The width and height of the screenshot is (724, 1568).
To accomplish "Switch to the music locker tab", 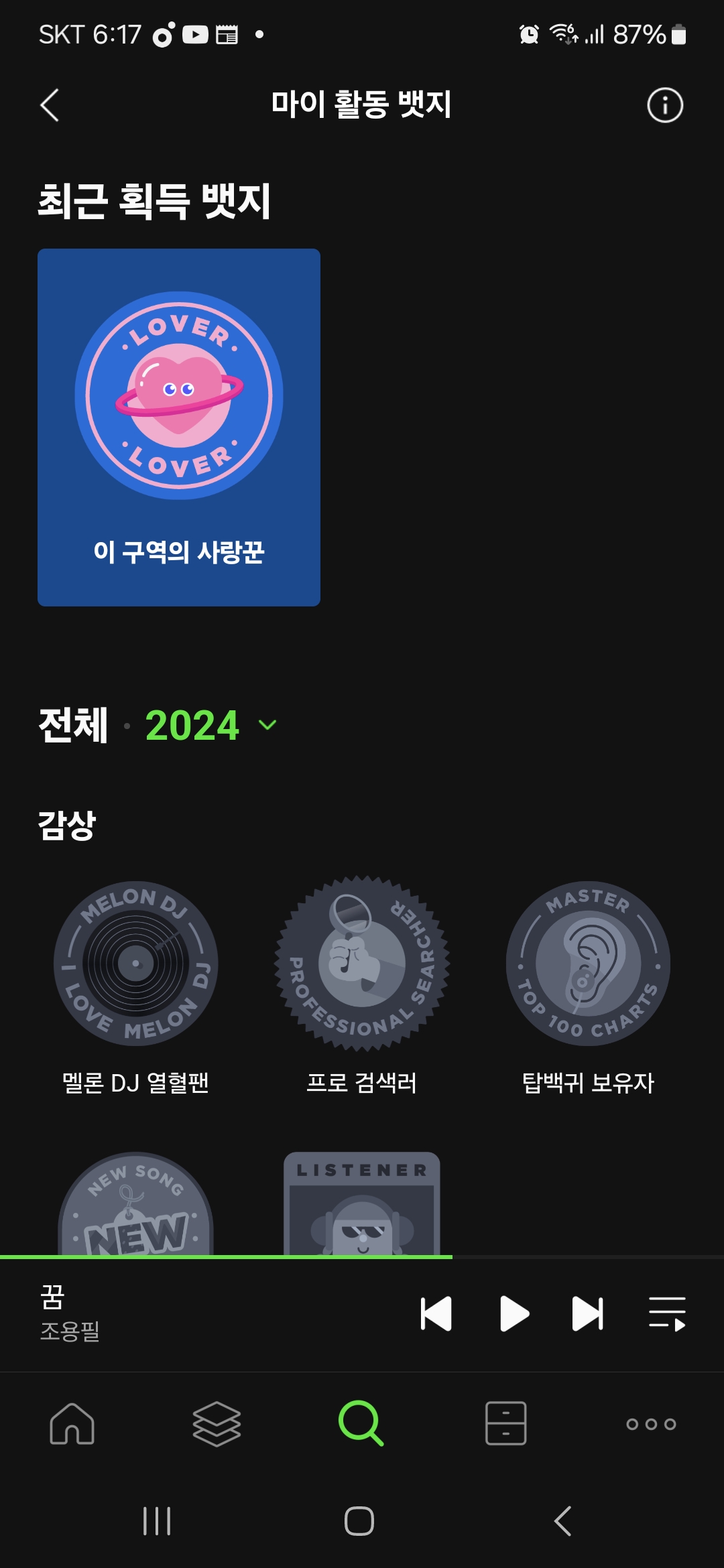I will point(505,1424).
